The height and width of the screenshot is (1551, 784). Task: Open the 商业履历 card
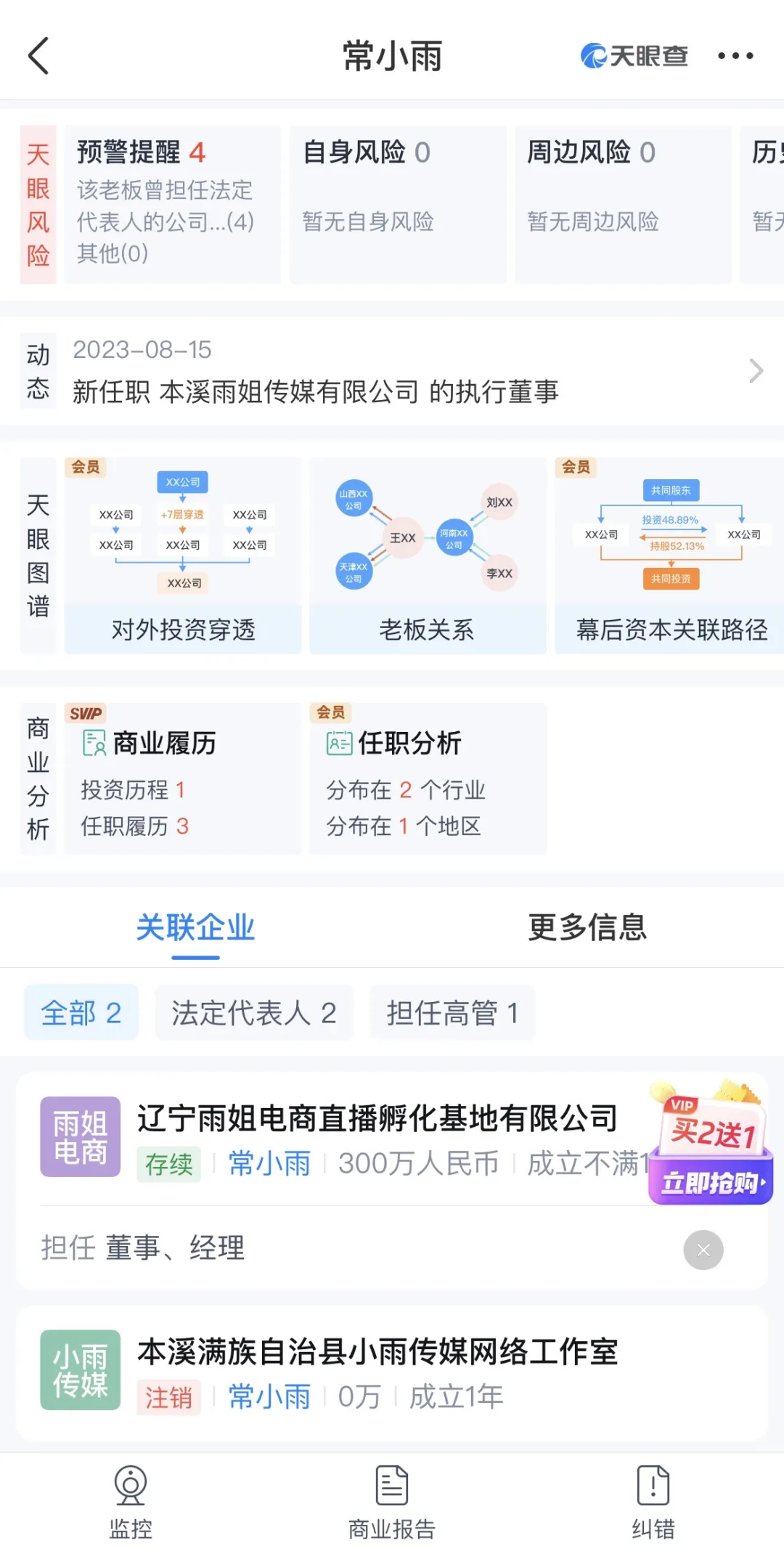point(183,780)
